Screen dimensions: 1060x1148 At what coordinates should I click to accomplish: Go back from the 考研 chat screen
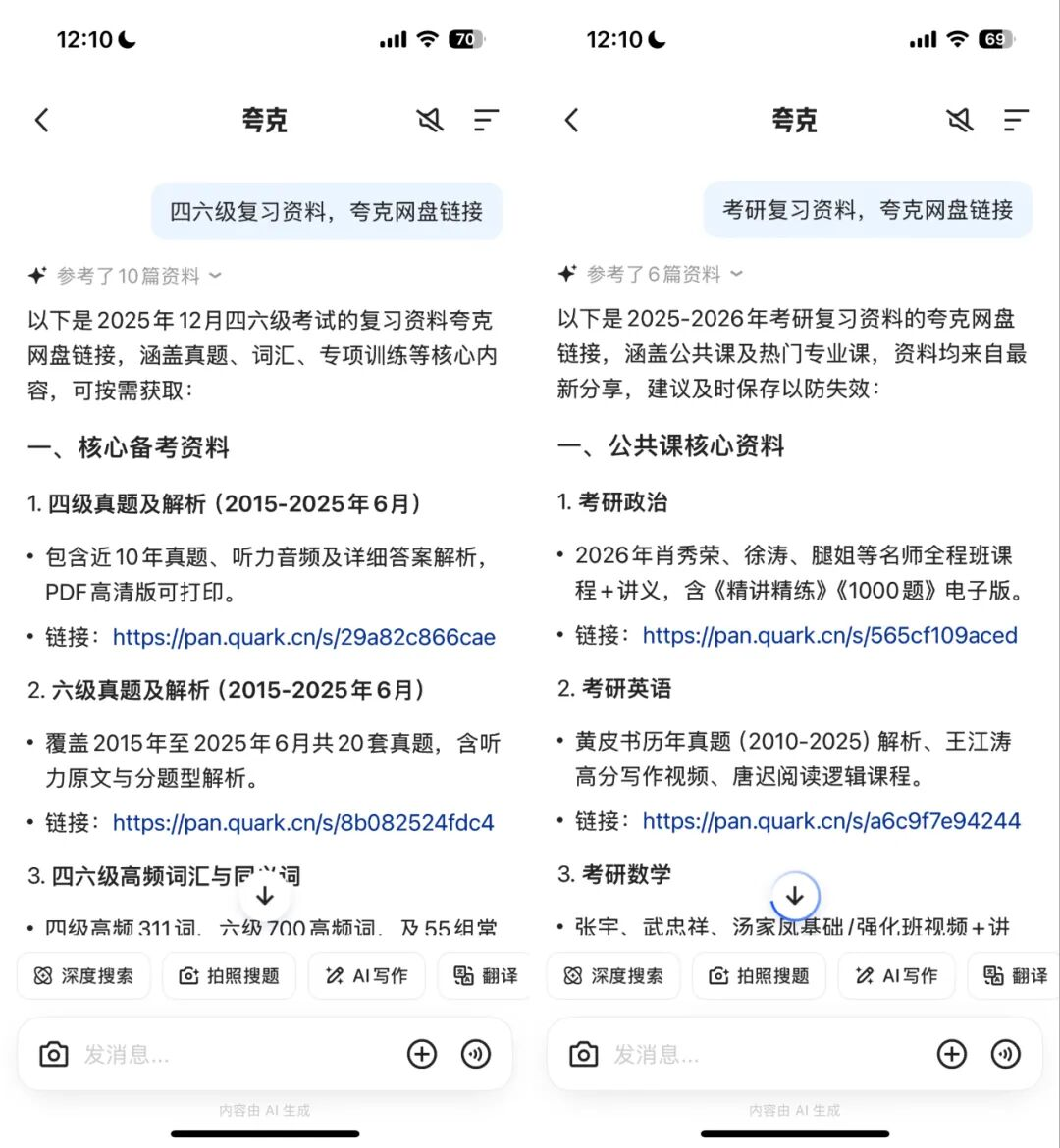[x=572, y=121]
